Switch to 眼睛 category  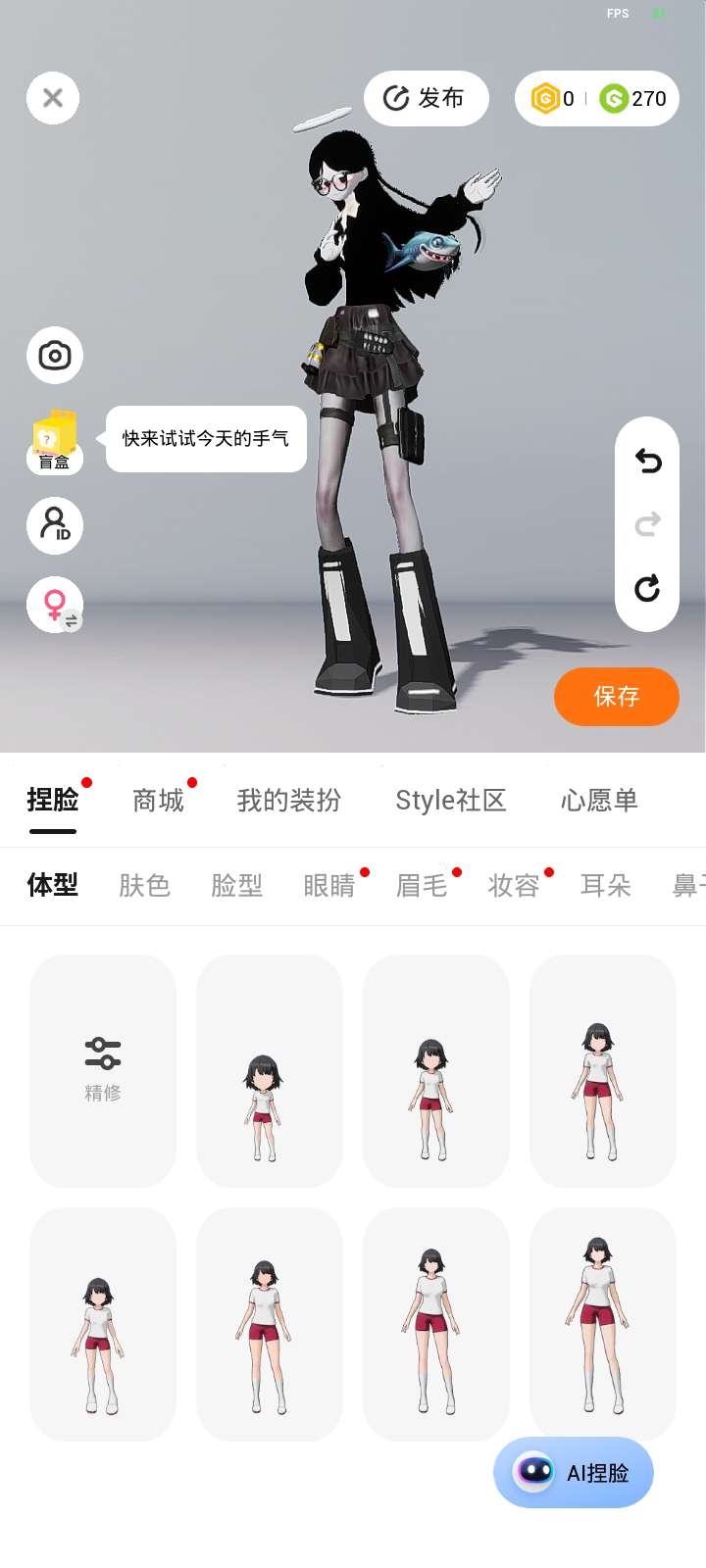click(328, 886)
